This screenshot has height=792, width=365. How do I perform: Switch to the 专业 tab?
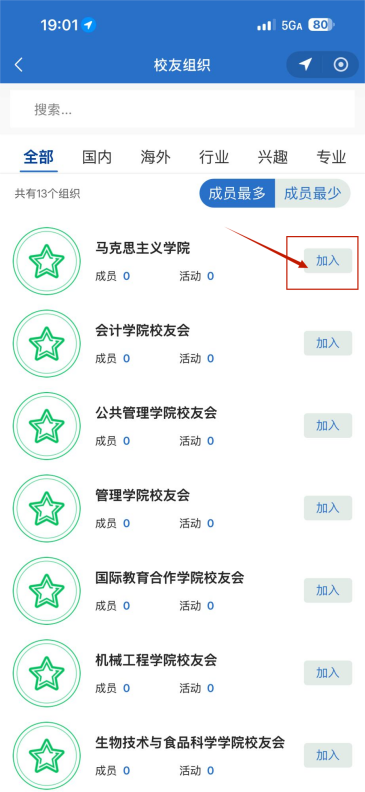tap(331, 157)
